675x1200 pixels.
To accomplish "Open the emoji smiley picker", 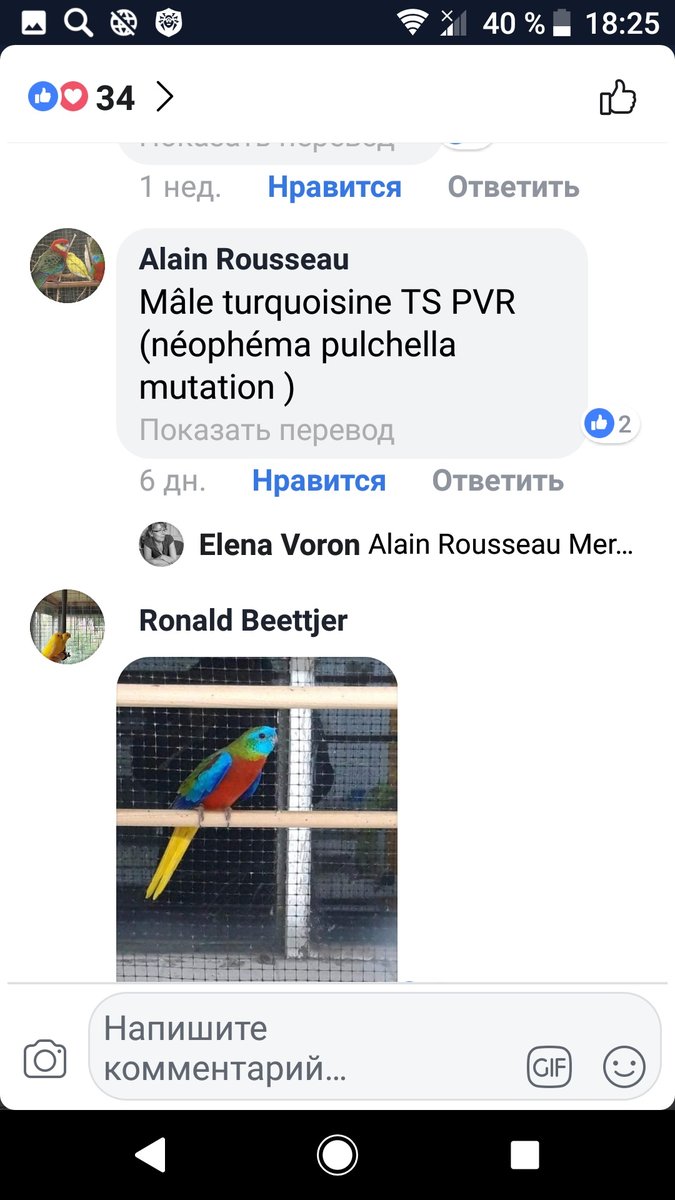I will (x=624, y=1067).
